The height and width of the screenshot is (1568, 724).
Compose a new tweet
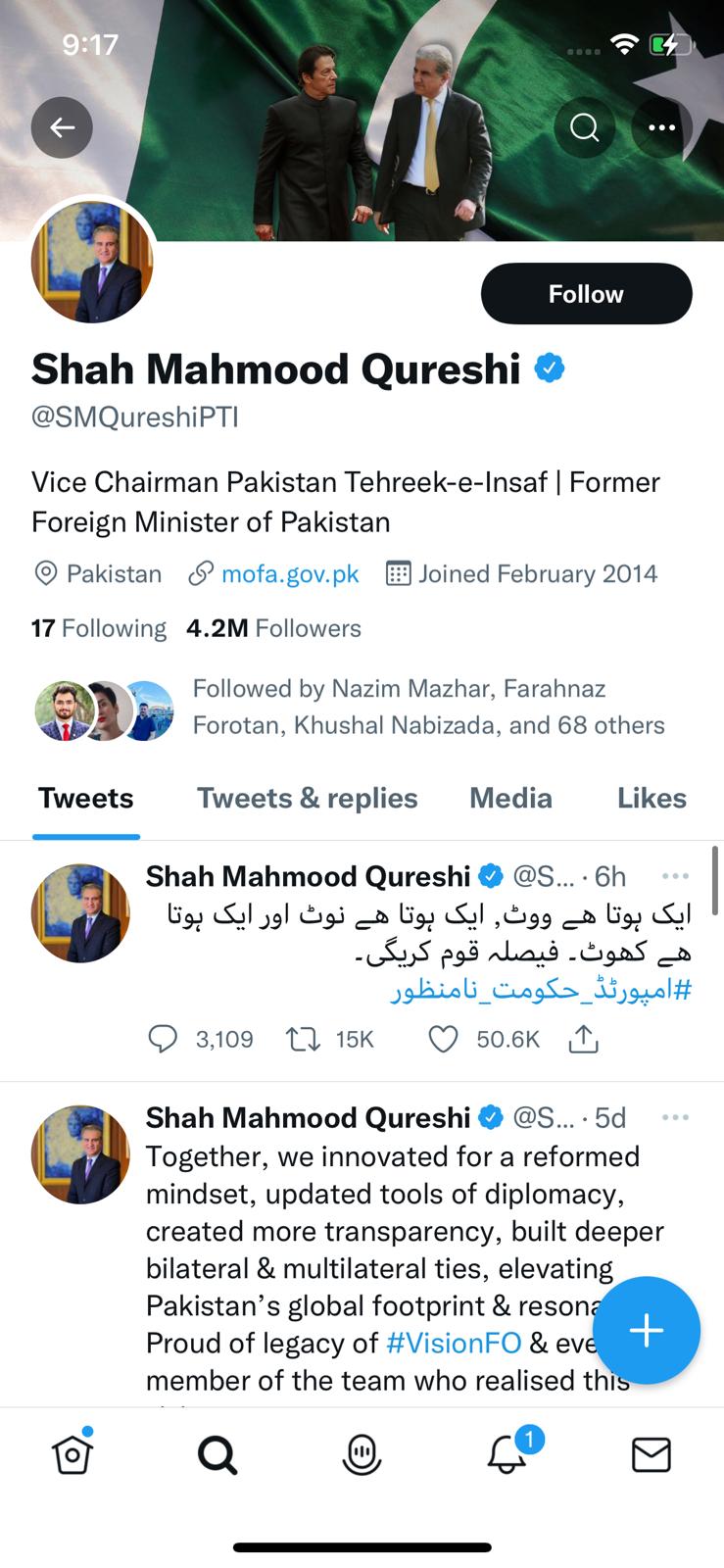coord(646,1330)
